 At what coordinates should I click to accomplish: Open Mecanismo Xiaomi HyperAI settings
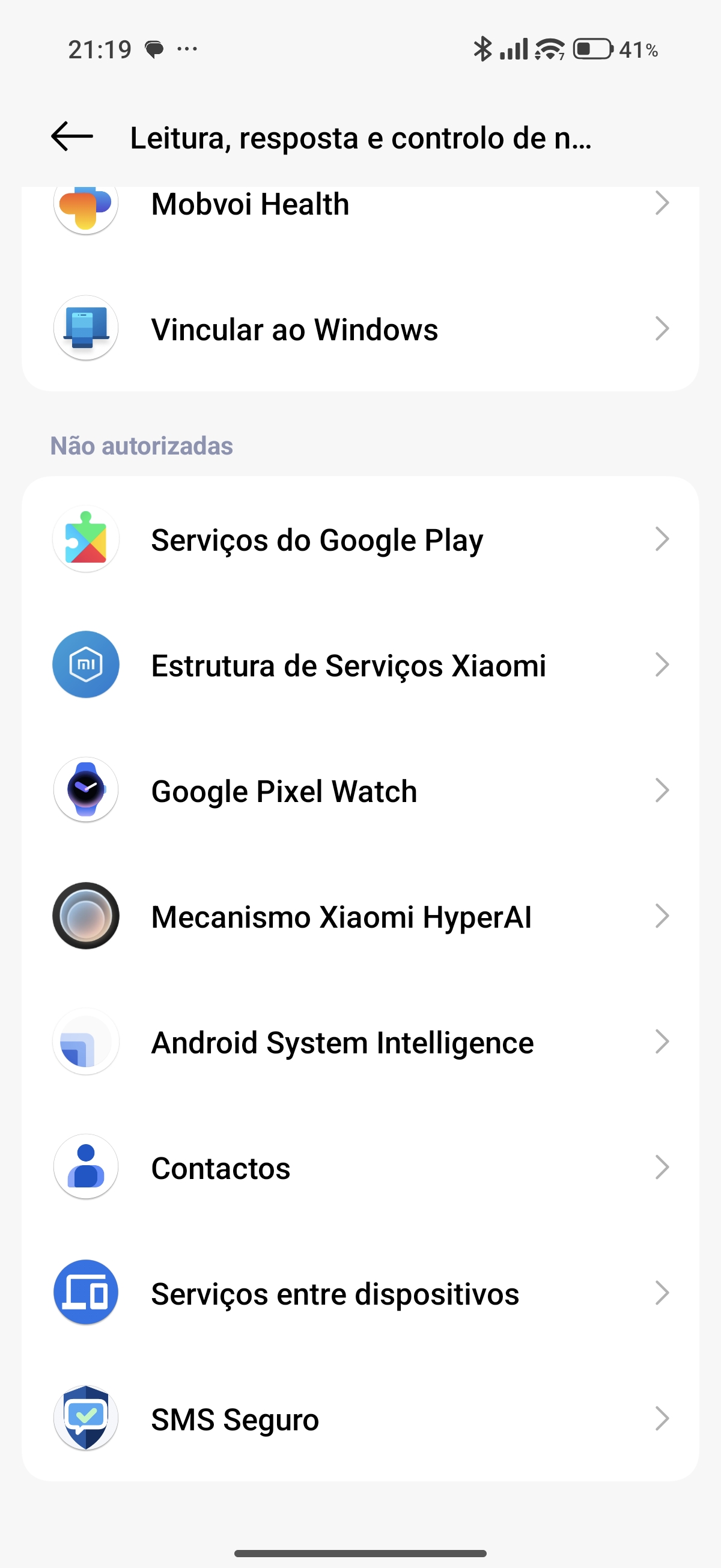point(360,917)
